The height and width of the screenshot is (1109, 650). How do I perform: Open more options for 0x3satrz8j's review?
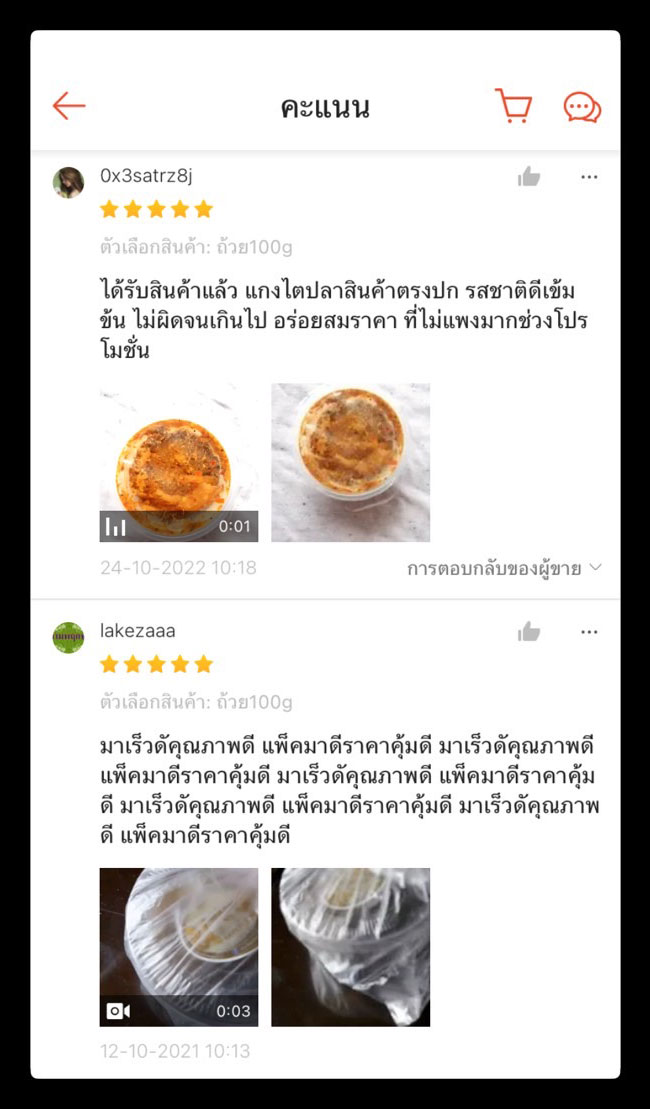589,178
